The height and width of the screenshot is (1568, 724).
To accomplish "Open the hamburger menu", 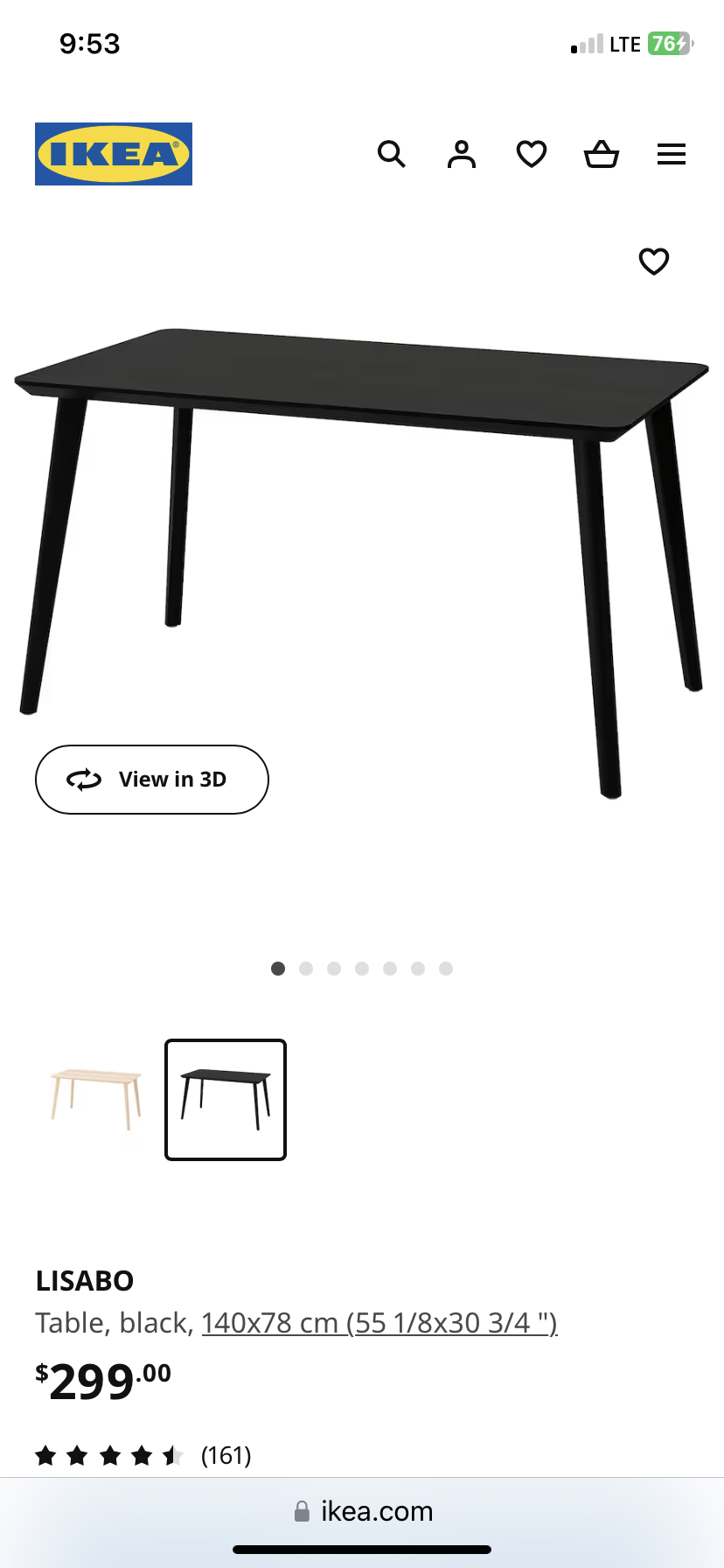I will coord(672,154).
